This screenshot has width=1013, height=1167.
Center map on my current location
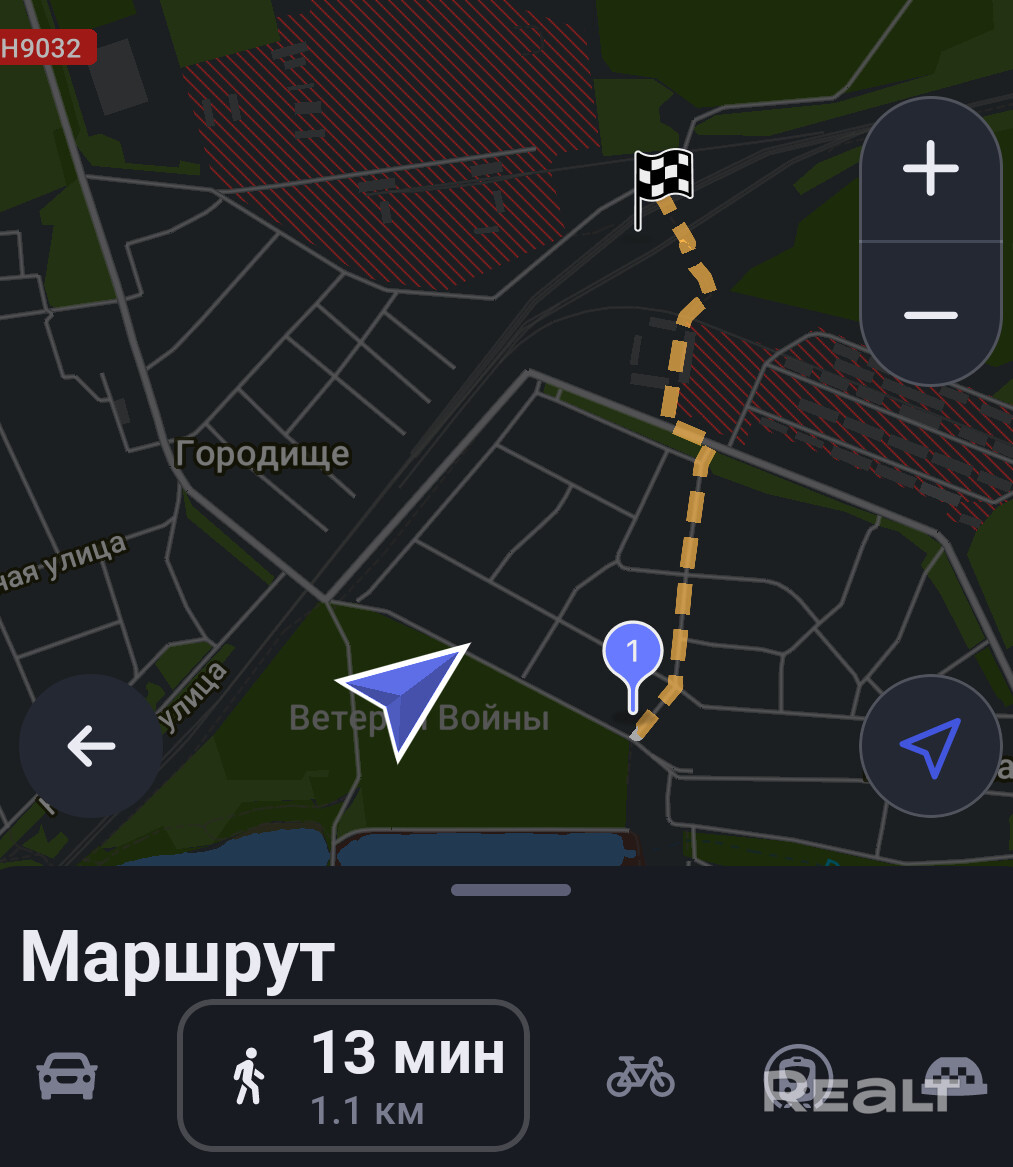930,746
